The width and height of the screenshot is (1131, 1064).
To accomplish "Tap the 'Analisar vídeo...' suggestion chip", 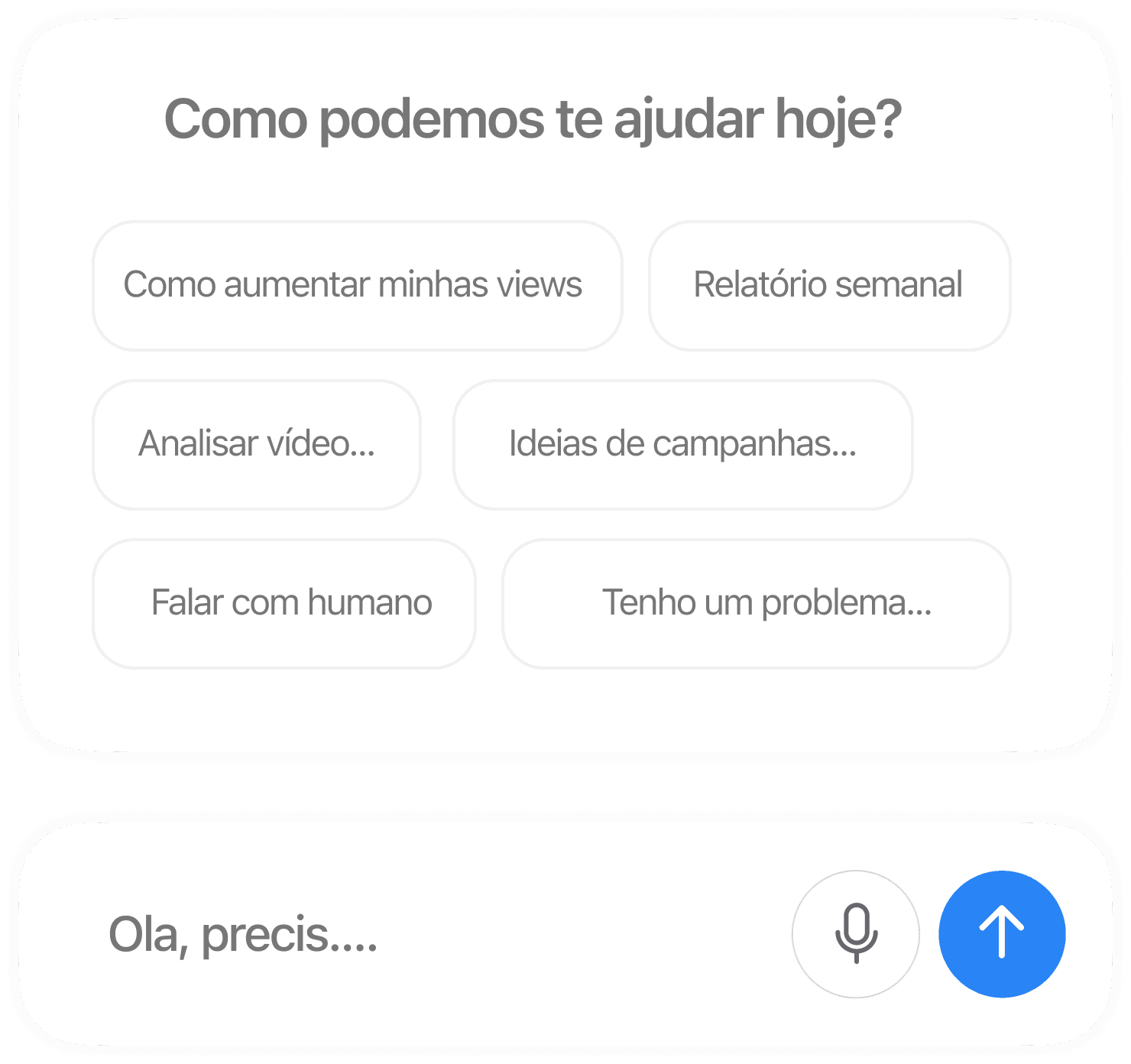I will click(x=257, y=445).
